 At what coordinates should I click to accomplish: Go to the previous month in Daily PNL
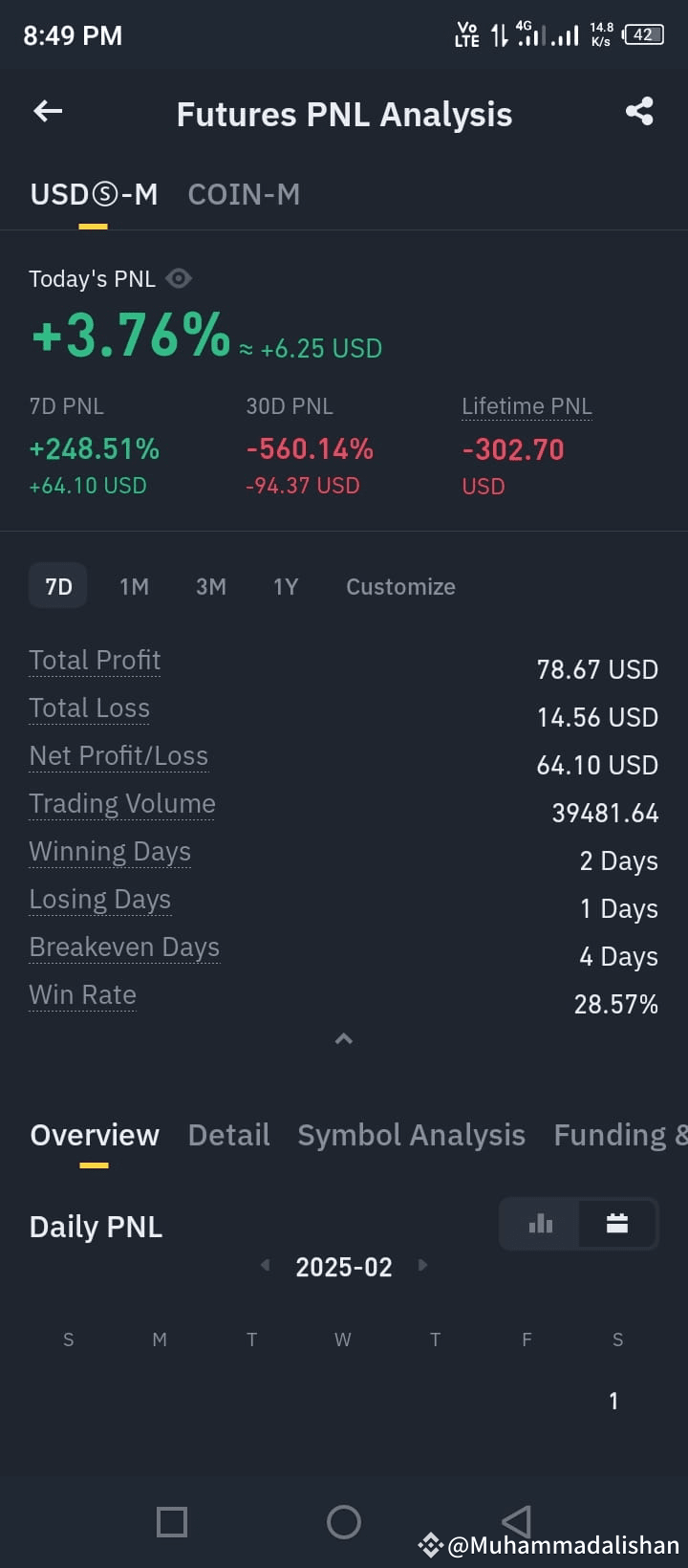coord(265,1266)
